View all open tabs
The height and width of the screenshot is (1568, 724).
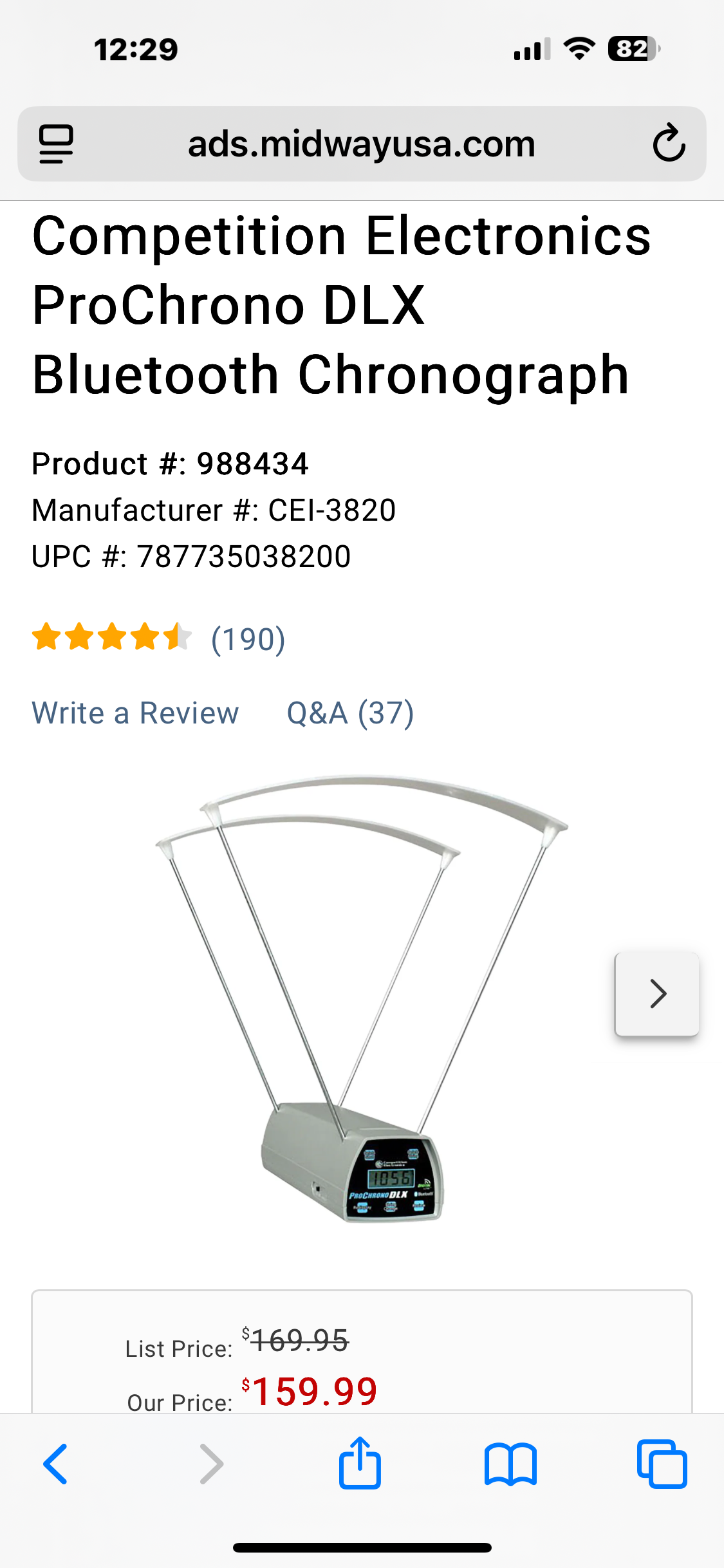tap(662, 1464)
